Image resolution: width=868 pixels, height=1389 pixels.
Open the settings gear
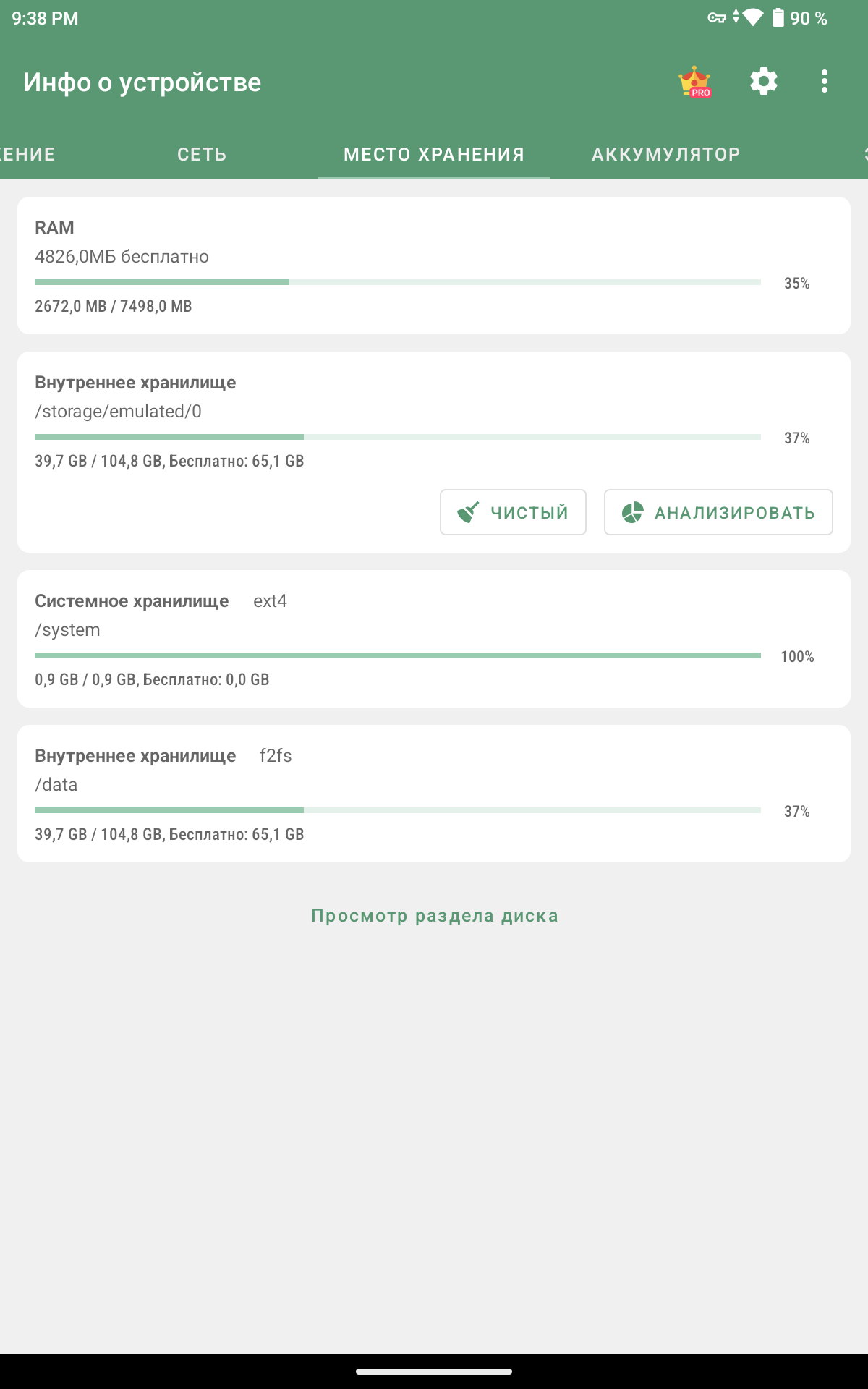coord(764,82)
